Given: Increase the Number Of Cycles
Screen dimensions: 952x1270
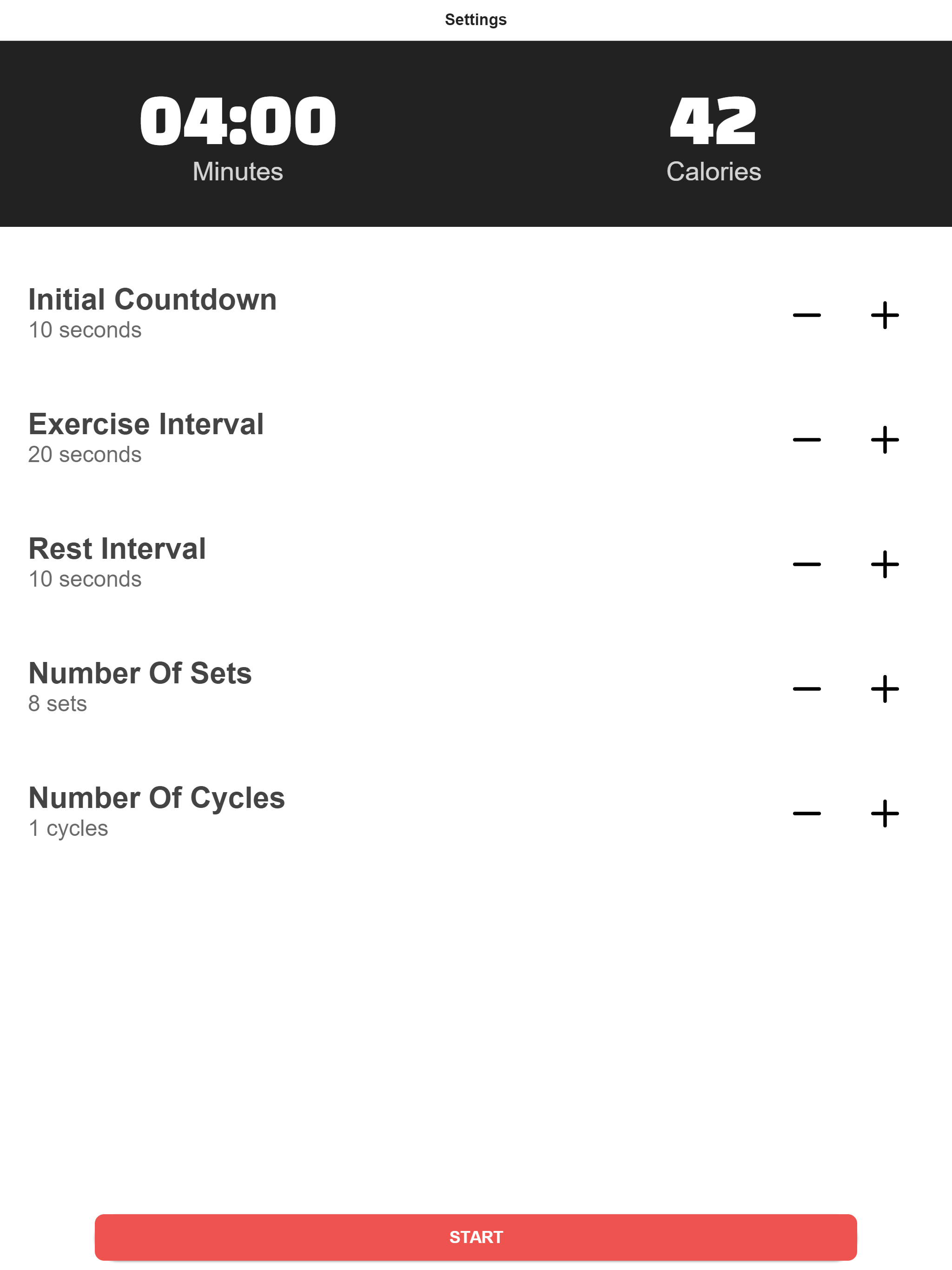Looking at the screenshot, I should (884, 813).
